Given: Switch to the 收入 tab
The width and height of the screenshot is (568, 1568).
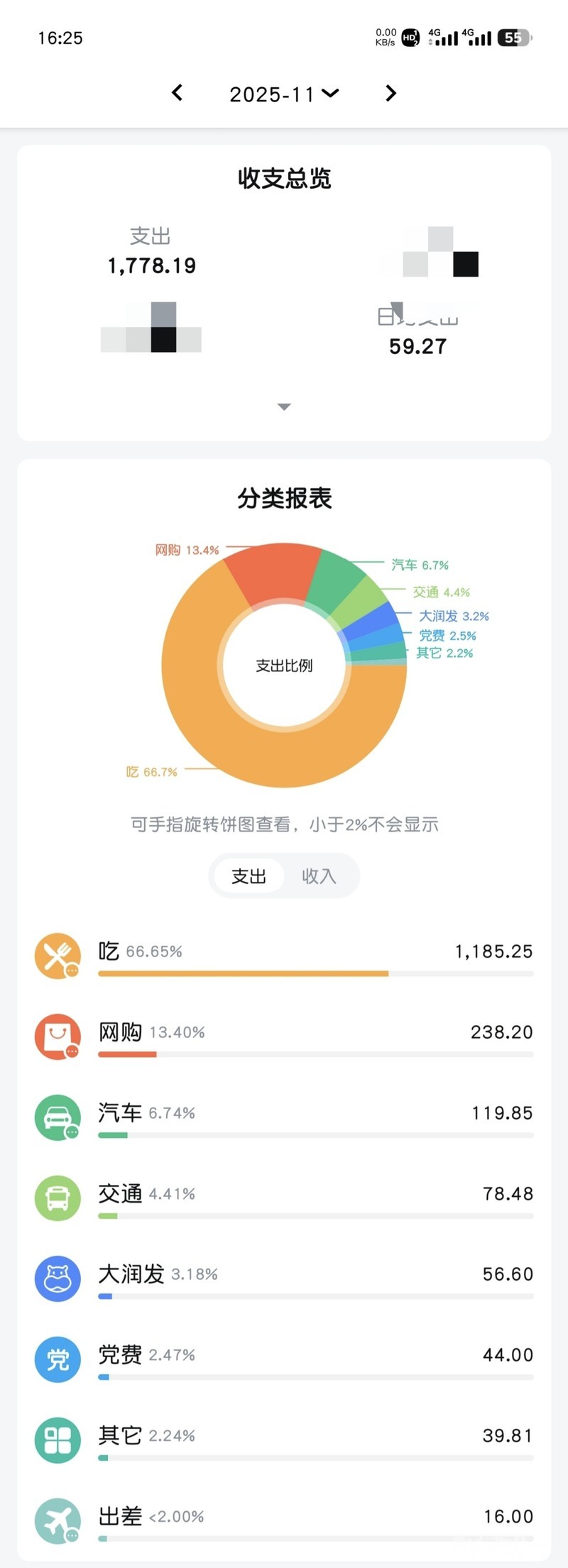Looking at the screenshot, I should pos(319,876).
